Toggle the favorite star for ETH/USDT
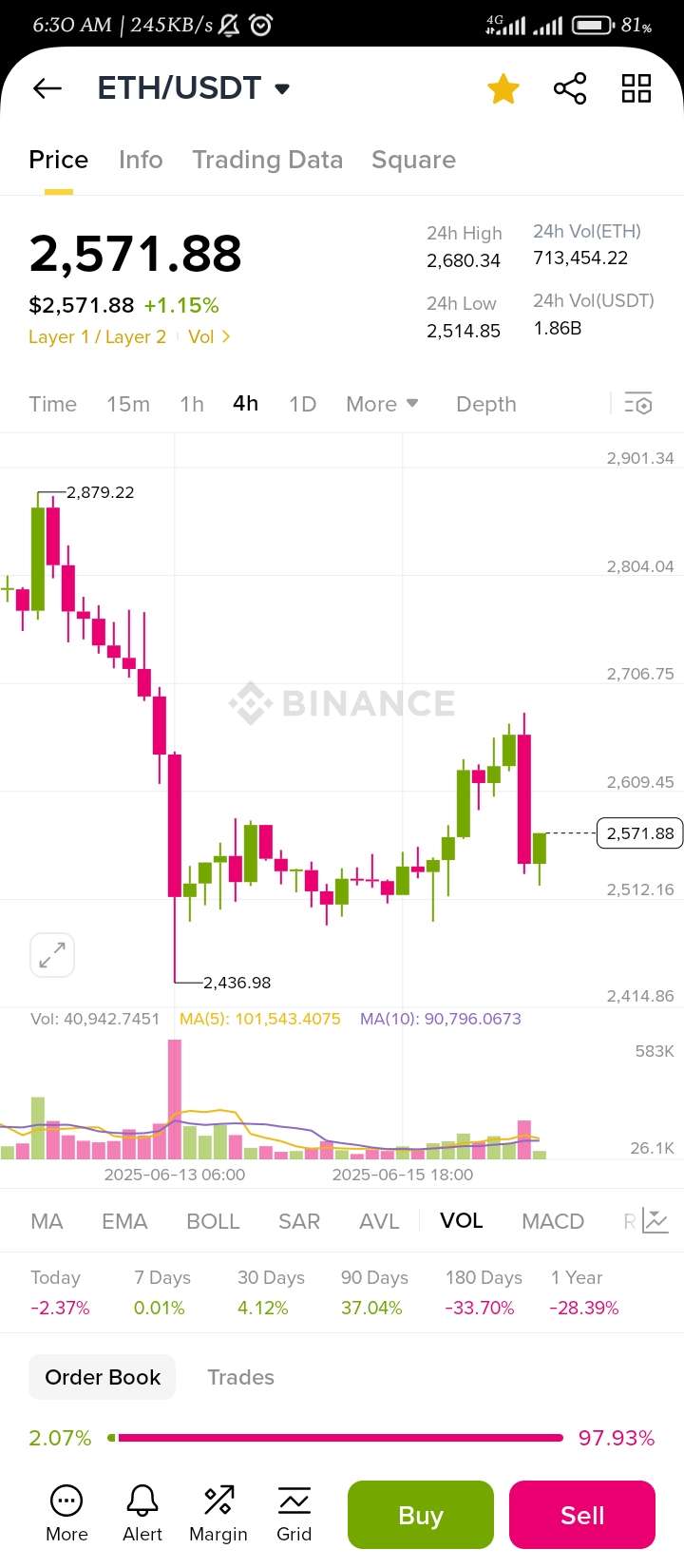This screenshot has width=684, height=1568. click(x=503, y=89)
